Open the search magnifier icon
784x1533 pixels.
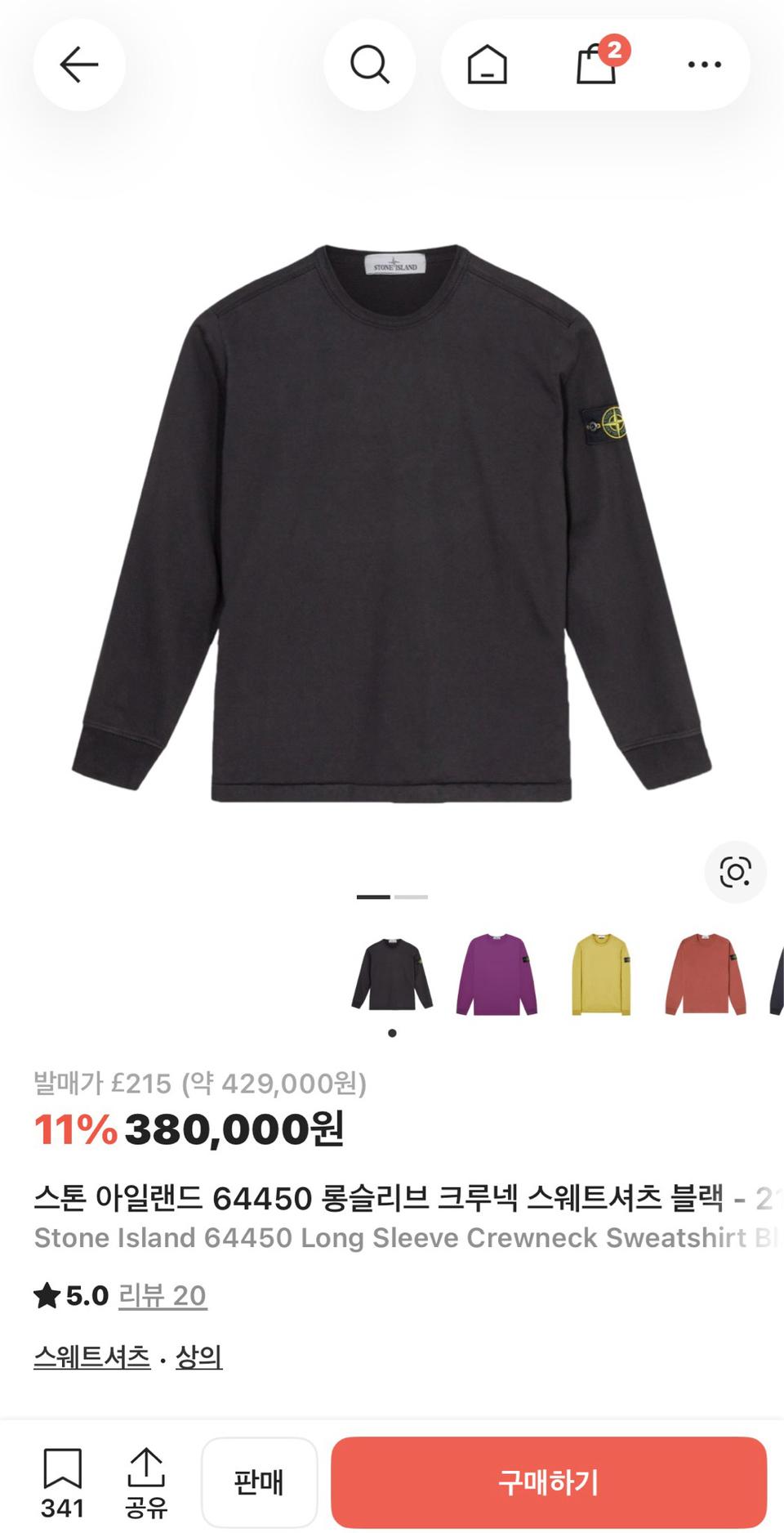pos(370,65)
